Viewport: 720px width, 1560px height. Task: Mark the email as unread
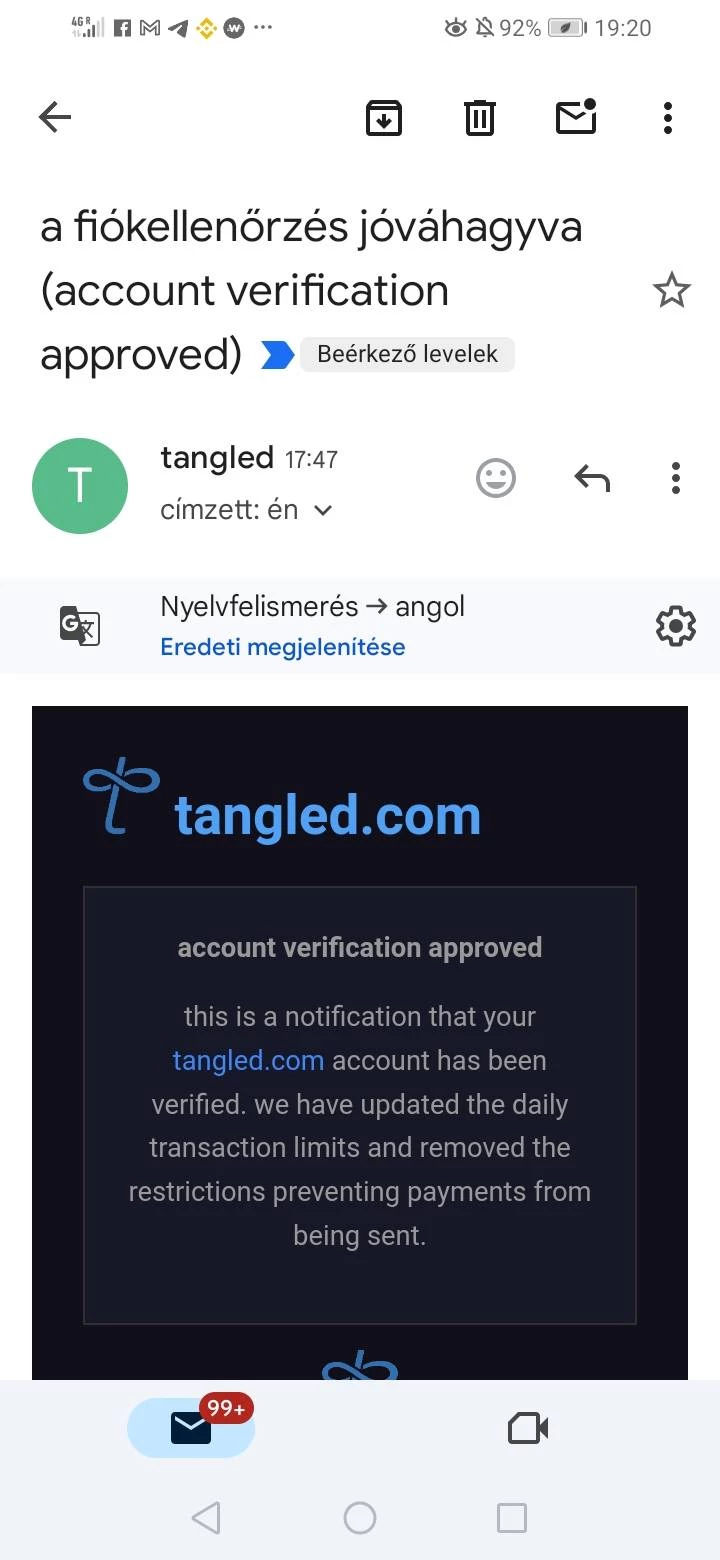(576, 117)
